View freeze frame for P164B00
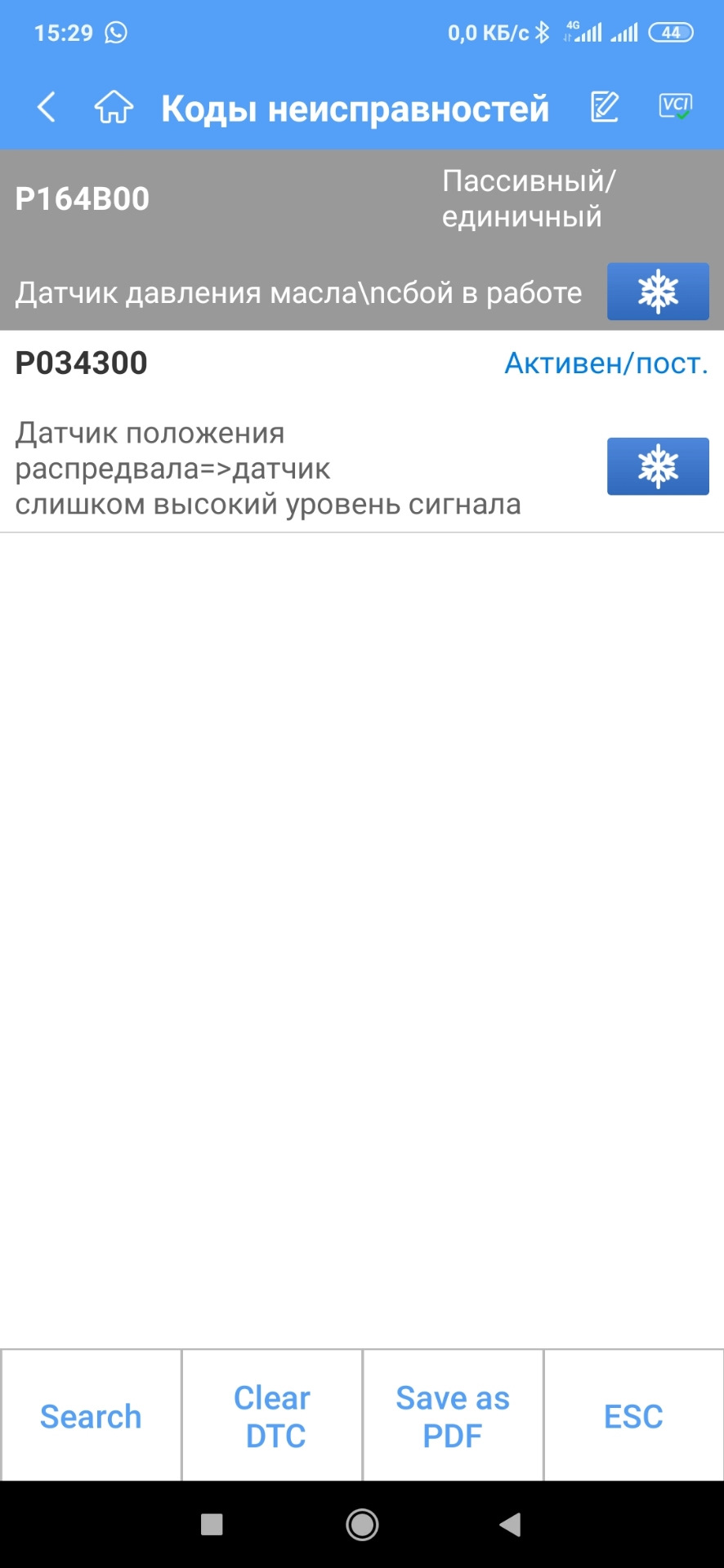The width and height of the screenshot is (724, 1568). [658, 292]
